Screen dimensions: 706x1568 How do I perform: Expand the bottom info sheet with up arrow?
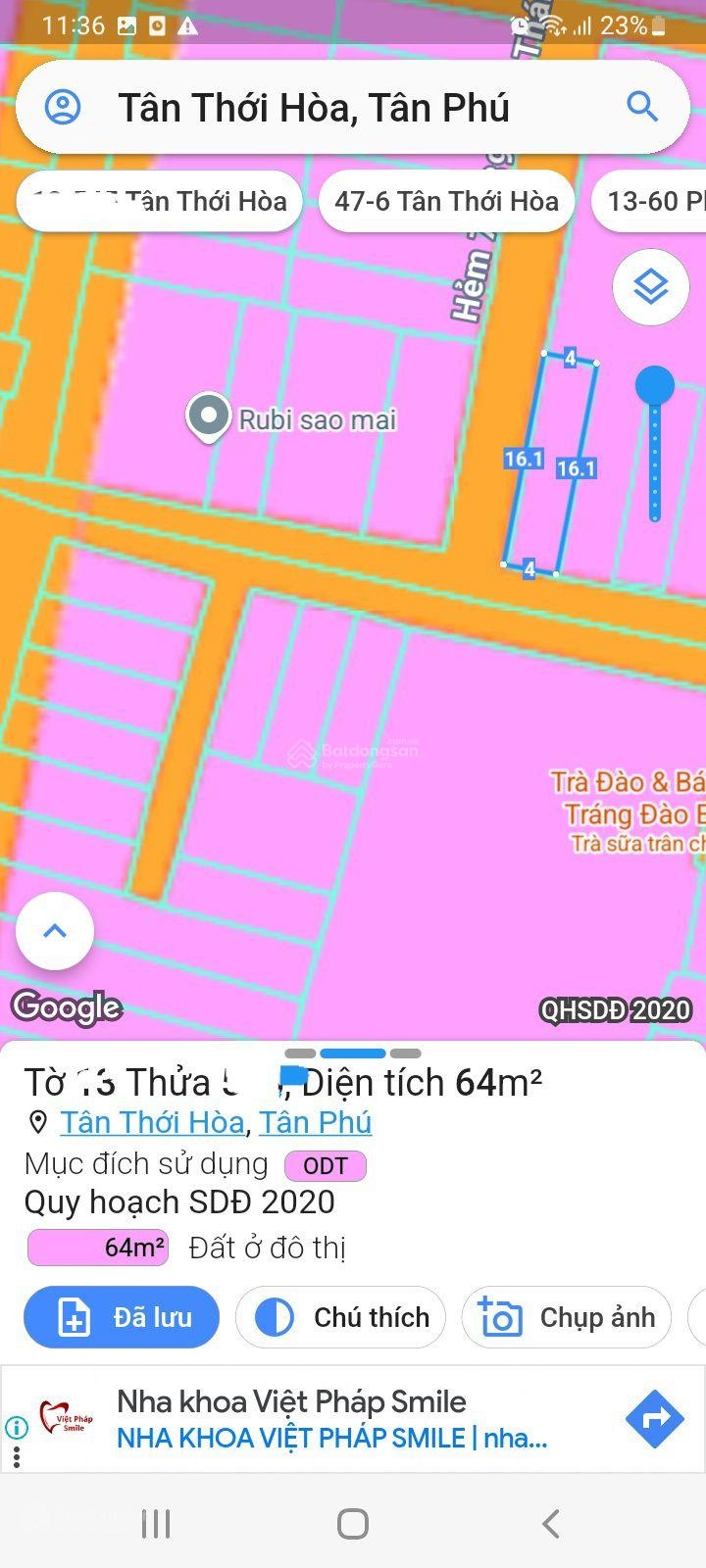54,930
